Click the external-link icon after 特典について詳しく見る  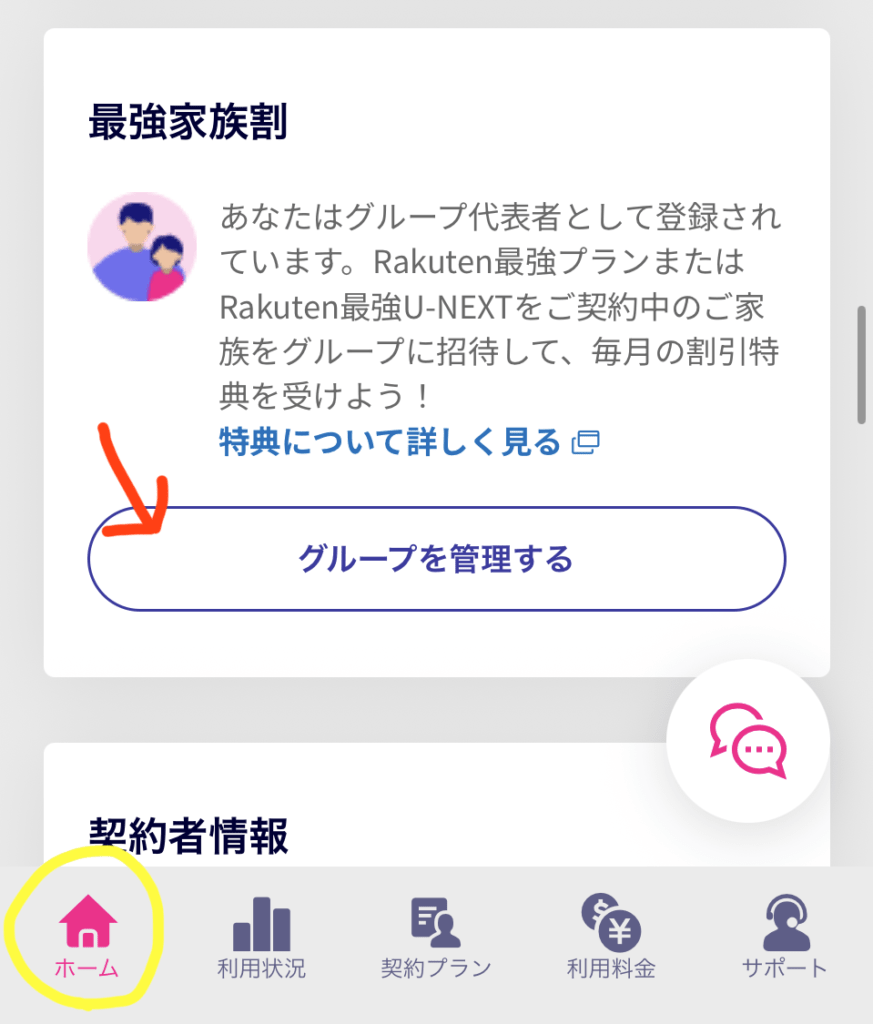click(586, 440)
